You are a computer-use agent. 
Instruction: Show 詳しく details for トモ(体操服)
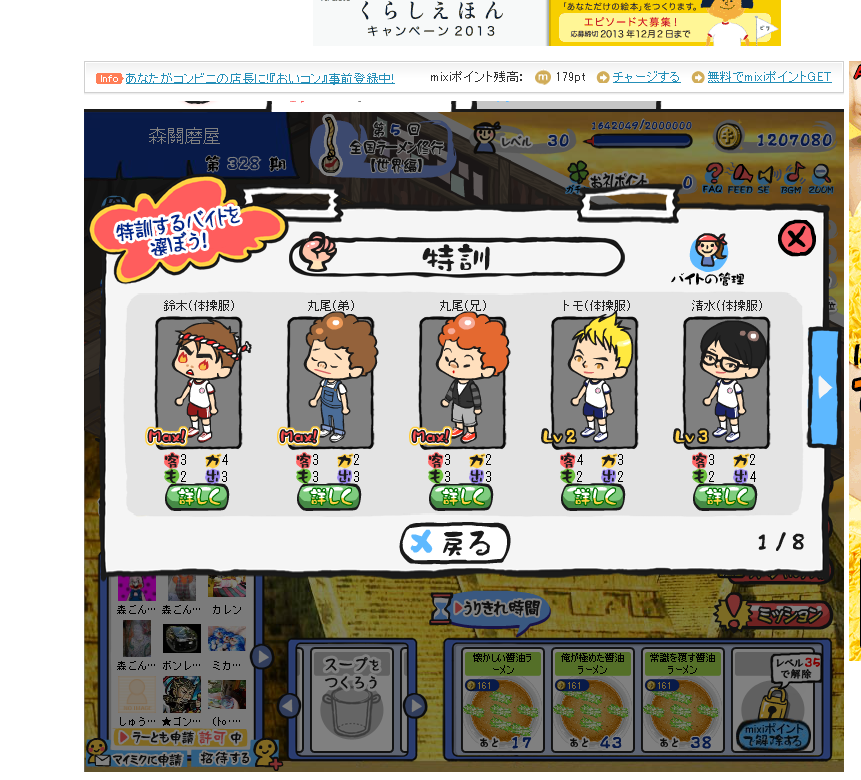point(593,497)
